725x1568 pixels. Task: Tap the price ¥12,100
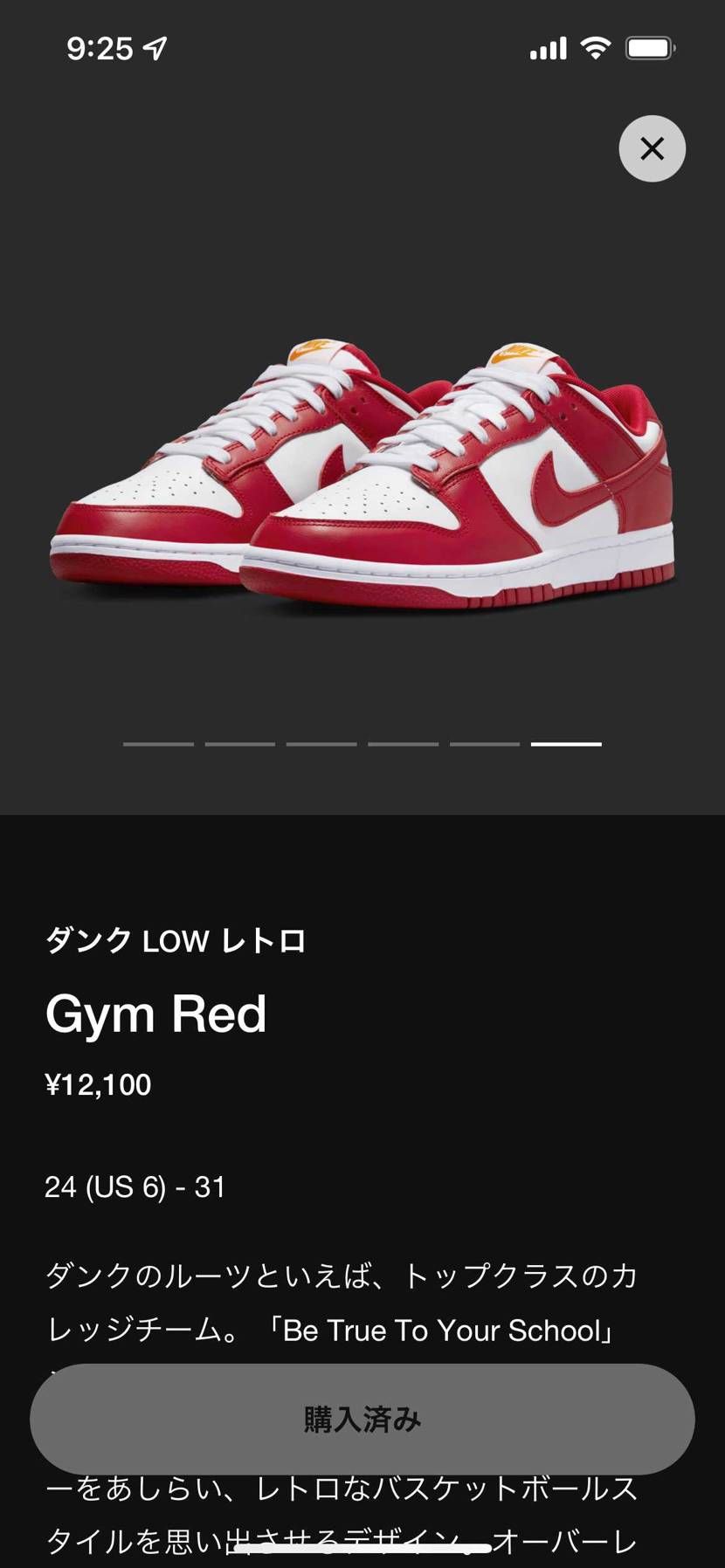coord(99,1084)
